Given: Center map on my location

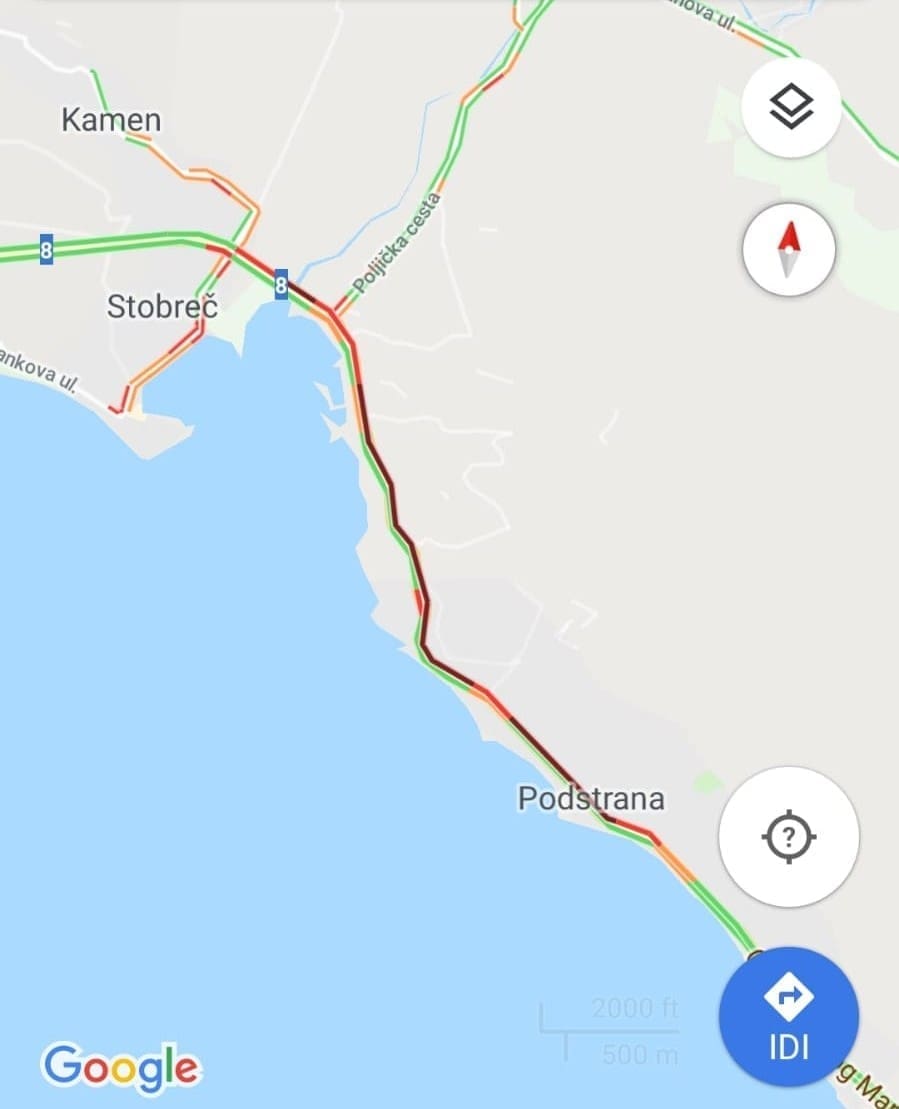Looking at the screenshot, I should point(789,836).
